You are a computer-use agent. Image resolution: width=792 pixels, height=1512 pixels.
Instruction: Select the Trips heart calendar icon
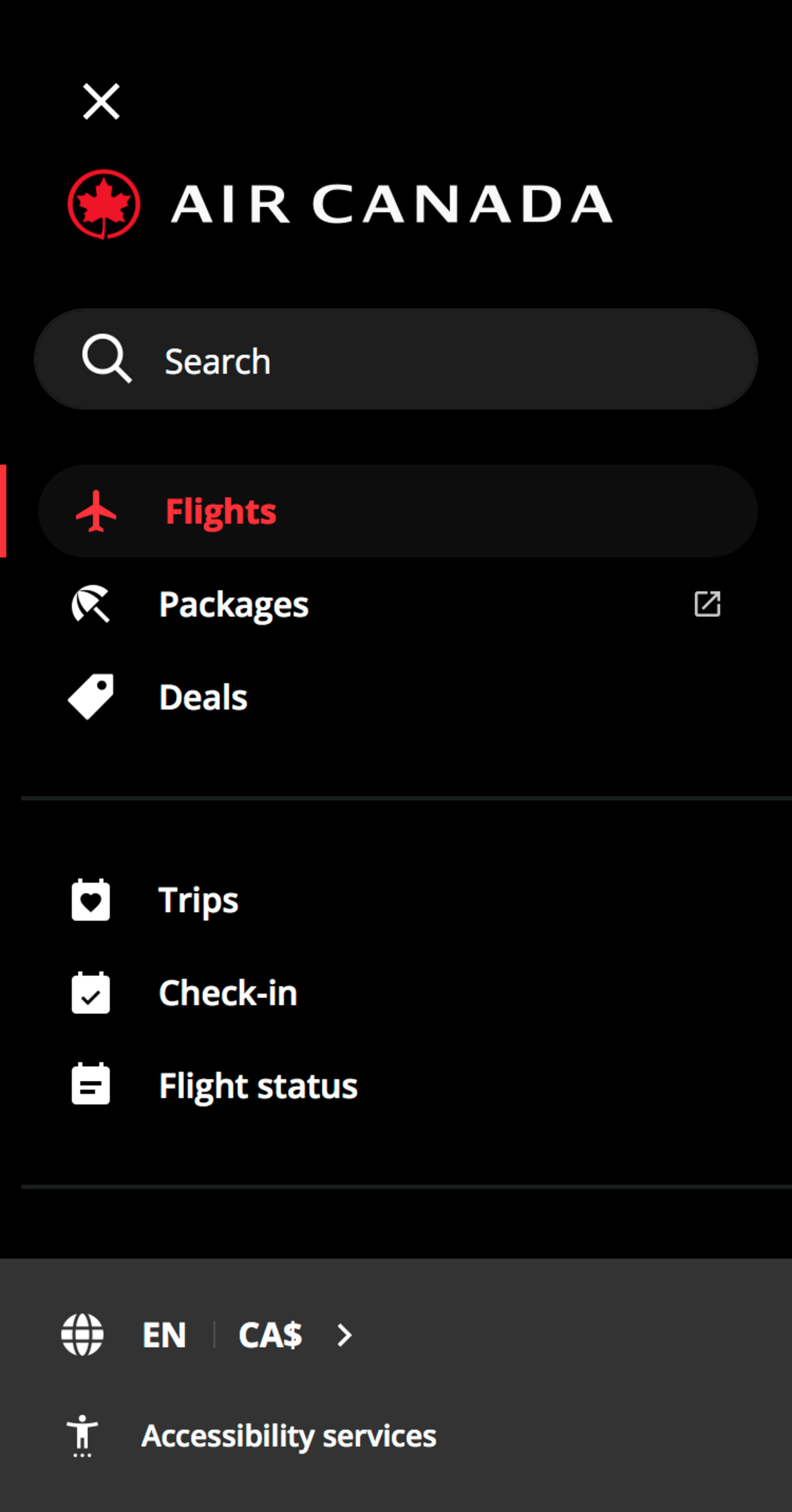pyautogui.click(x=90, y=899)
